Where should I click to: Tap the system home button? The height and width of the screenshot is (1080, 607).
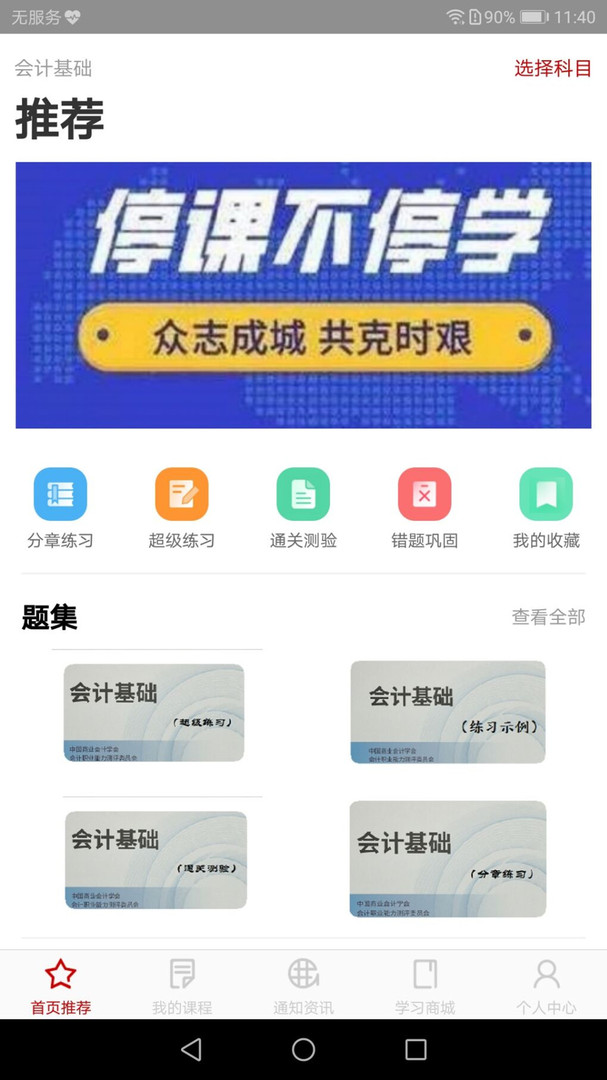[x=303, y=1049]
